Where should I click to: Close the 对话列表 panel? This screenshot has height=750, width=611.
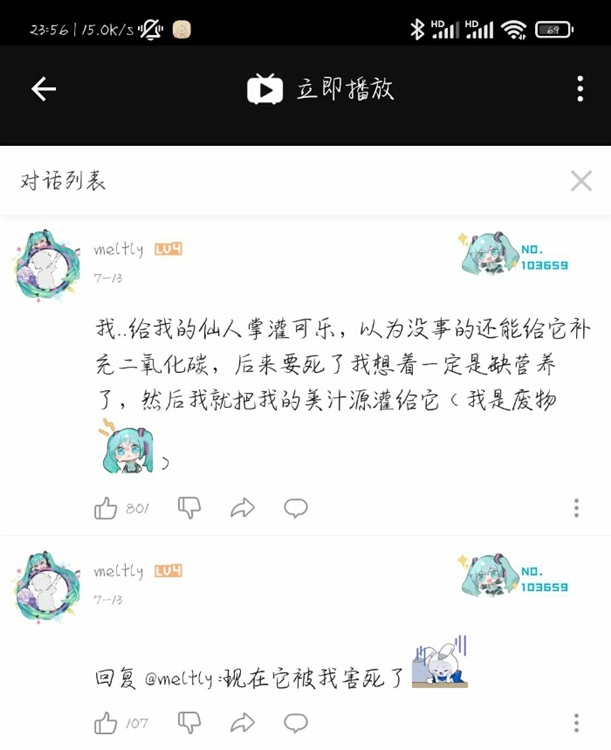(x=581, y=181)
